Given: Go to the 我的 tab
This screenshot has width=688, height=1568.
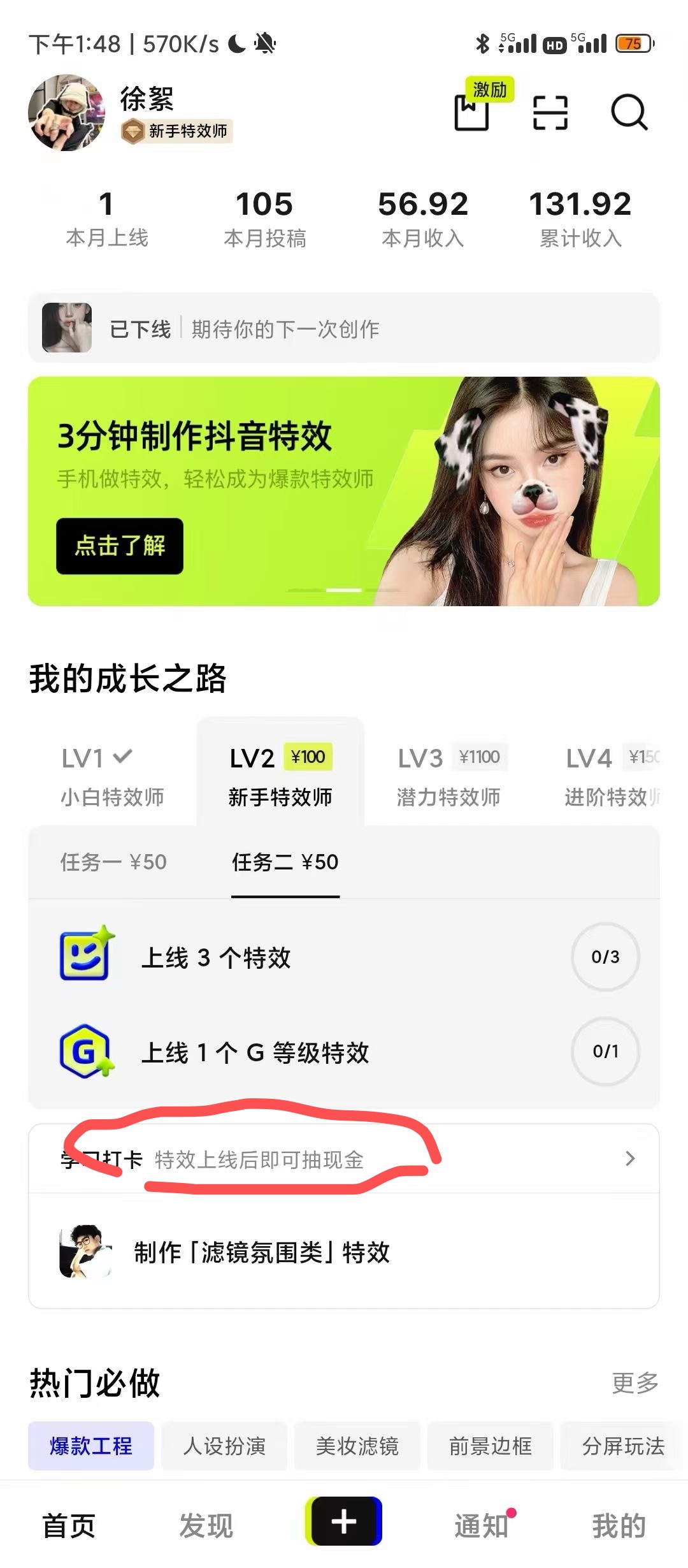Looking at the screenshot, I should coord(619,1525).
